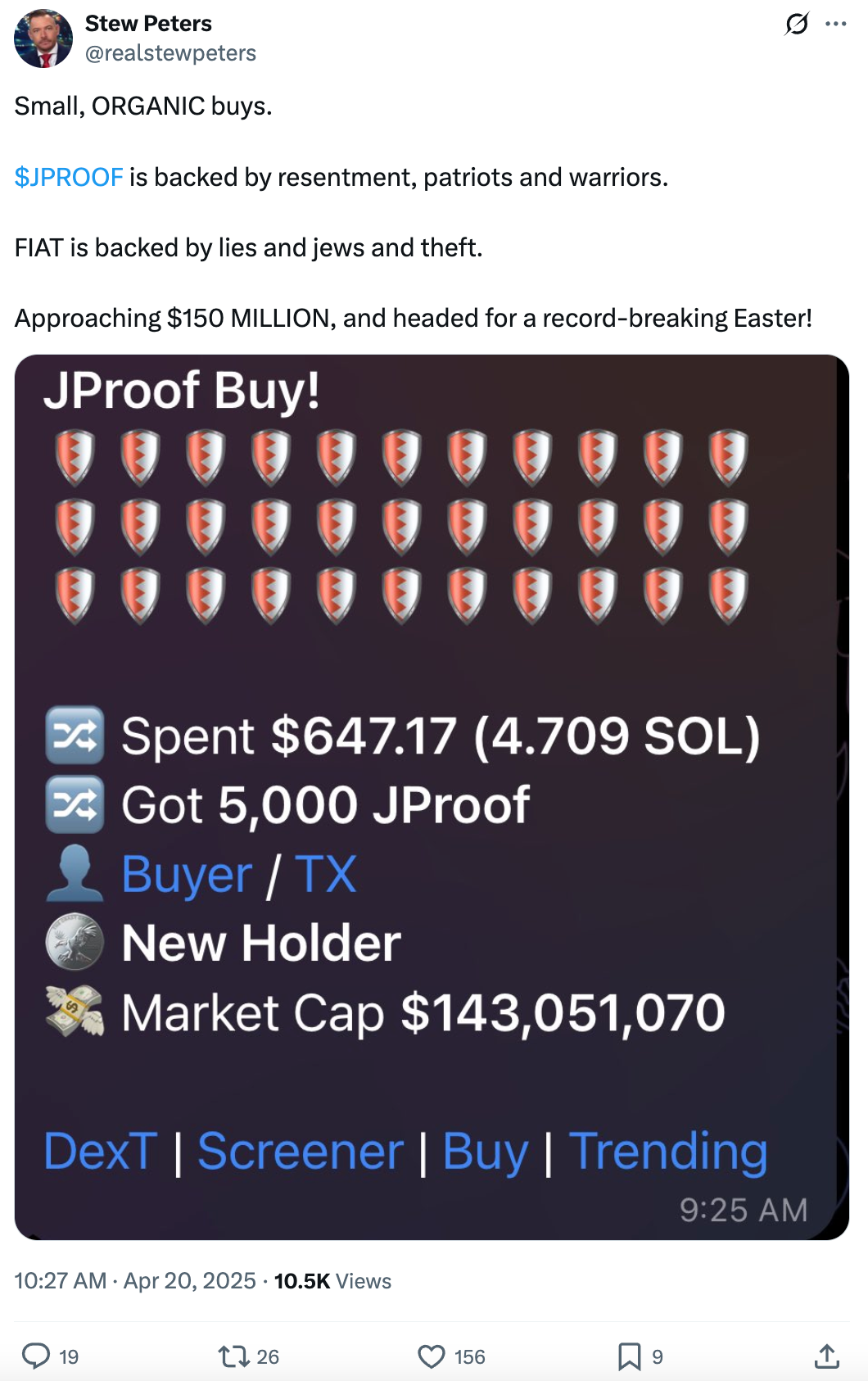Viewport: 868px width, 1381px height.
Task: Like Stew Peters' post
Action: [432, 1356]
